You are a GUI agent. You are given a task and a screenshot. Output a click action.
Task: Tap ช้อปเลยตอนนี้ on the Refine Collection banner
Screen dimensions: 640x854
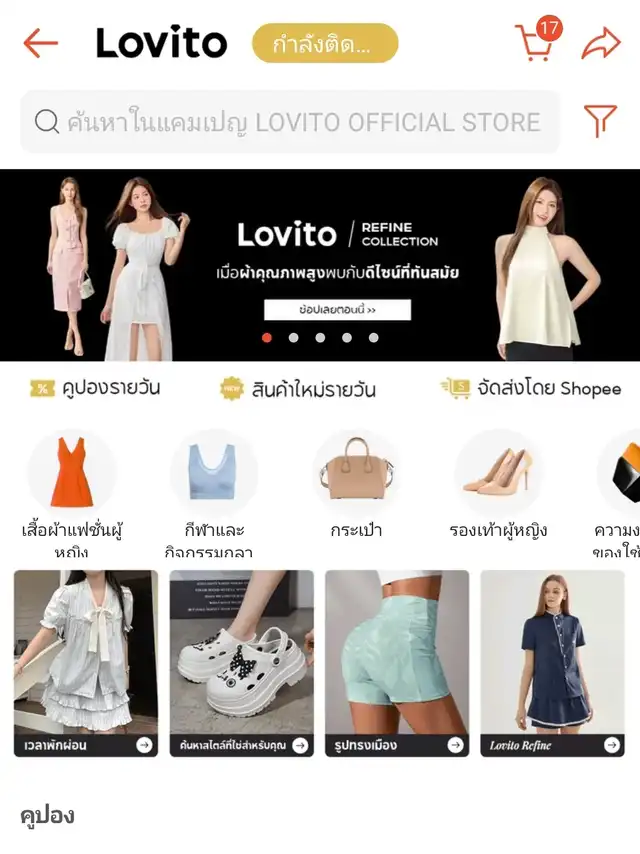[337, 310]
